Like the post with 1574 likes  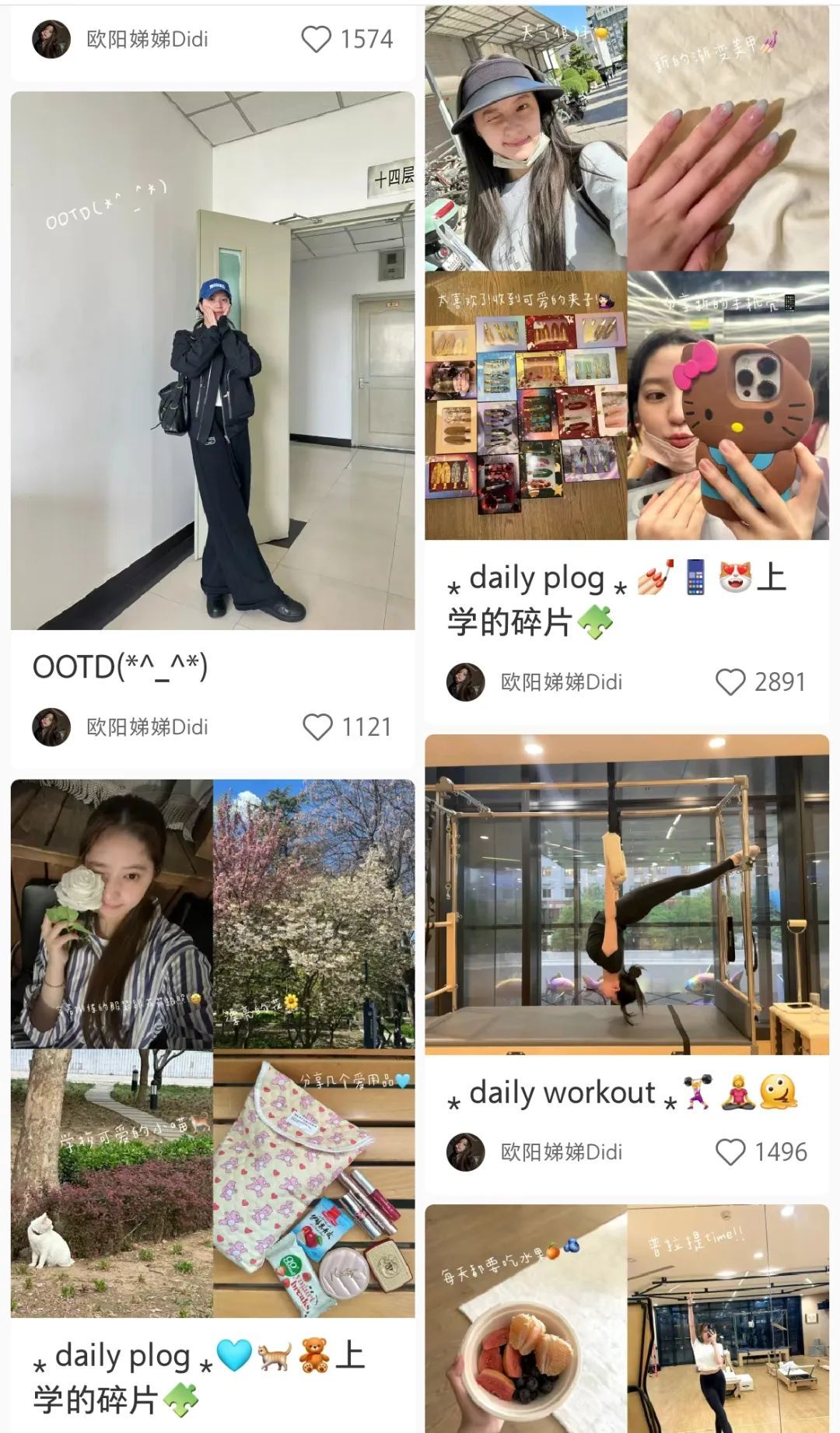click(x=316, y=39)
